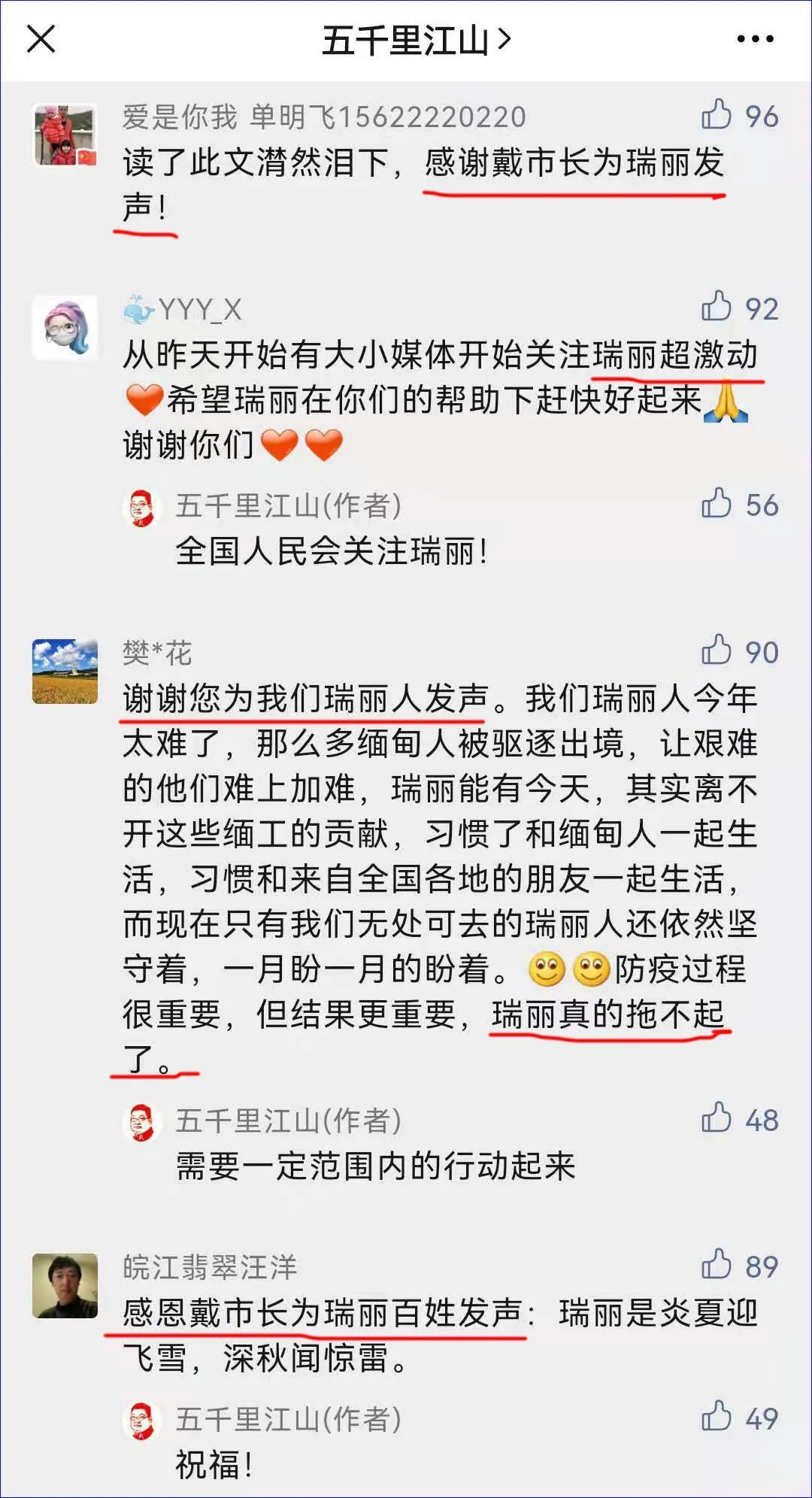812x1498 pixels.
Task: Open 爱是你我 单明飞's avatar
Action: (x=65, y=135)
